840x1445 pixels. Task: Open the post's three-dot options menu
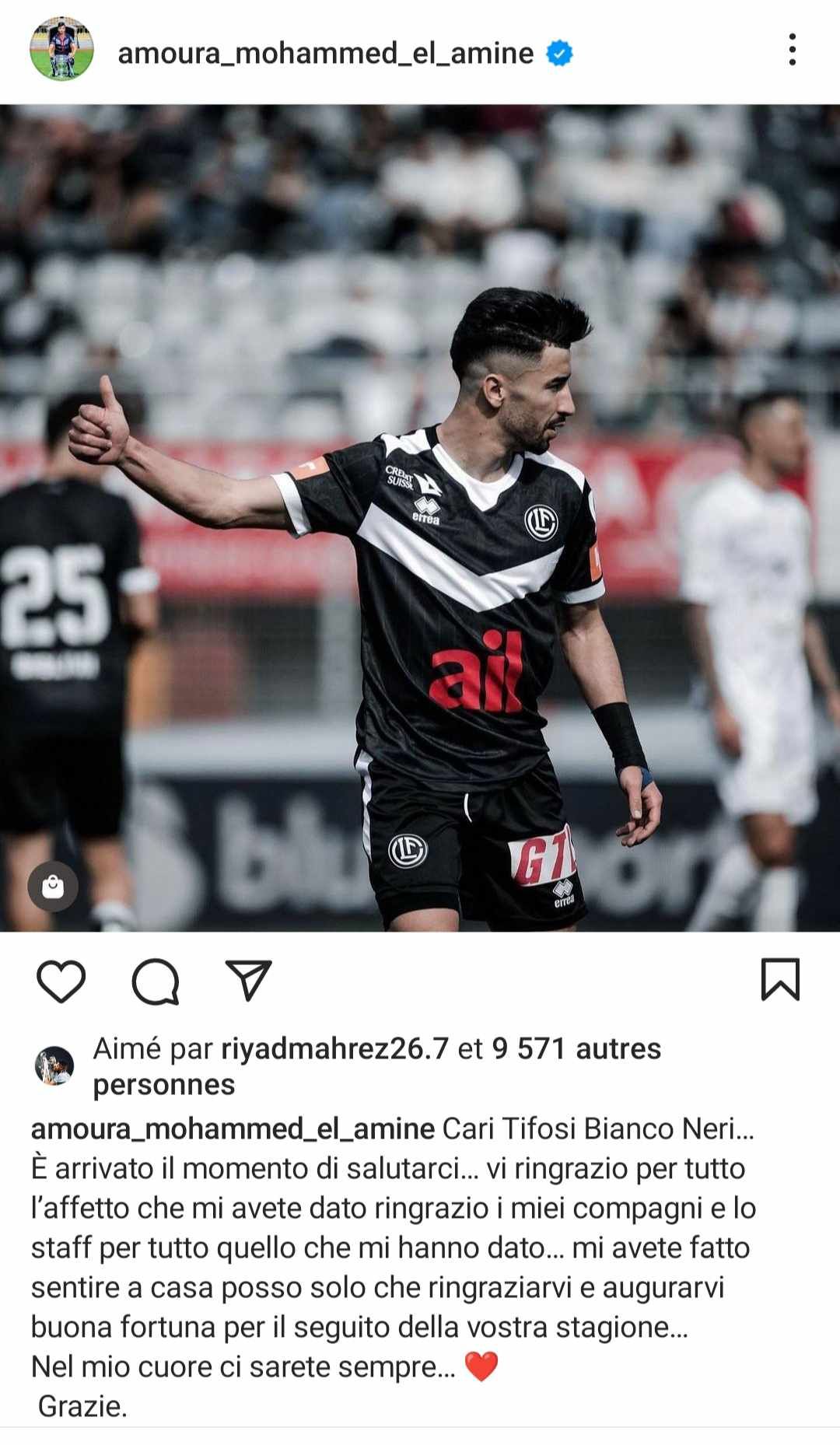click(792, 51)
